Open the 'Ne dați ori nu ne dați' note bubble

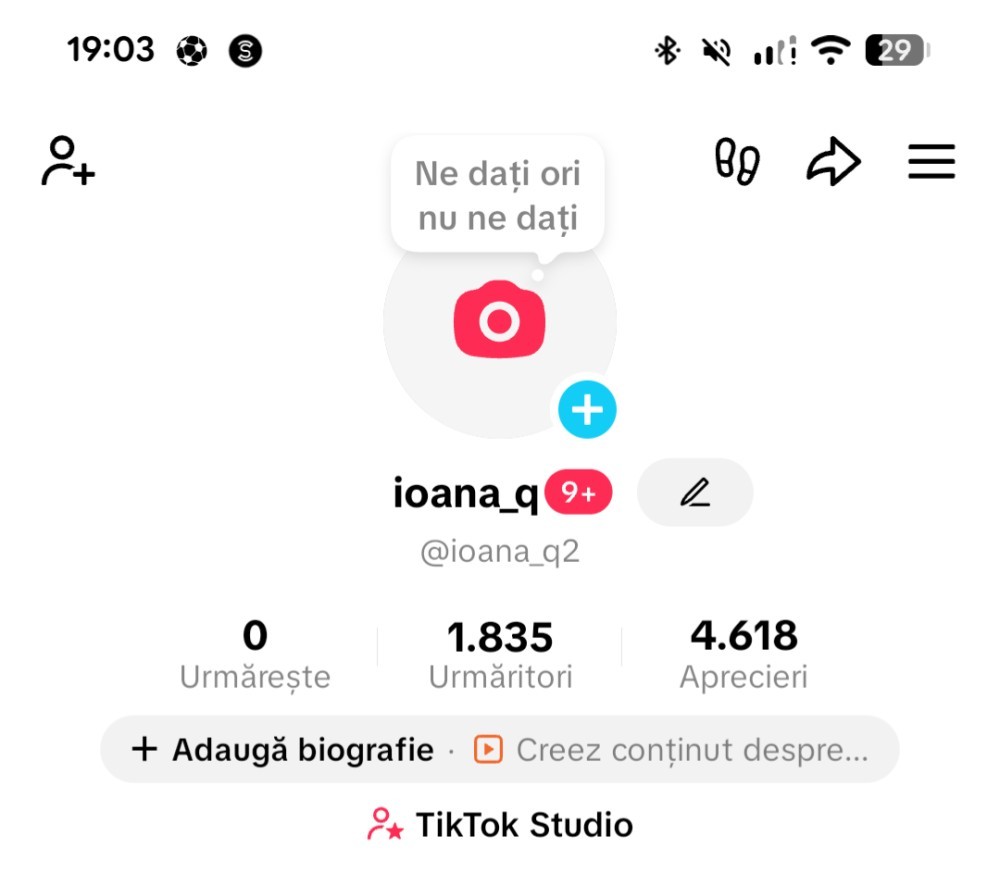[497, 196]
